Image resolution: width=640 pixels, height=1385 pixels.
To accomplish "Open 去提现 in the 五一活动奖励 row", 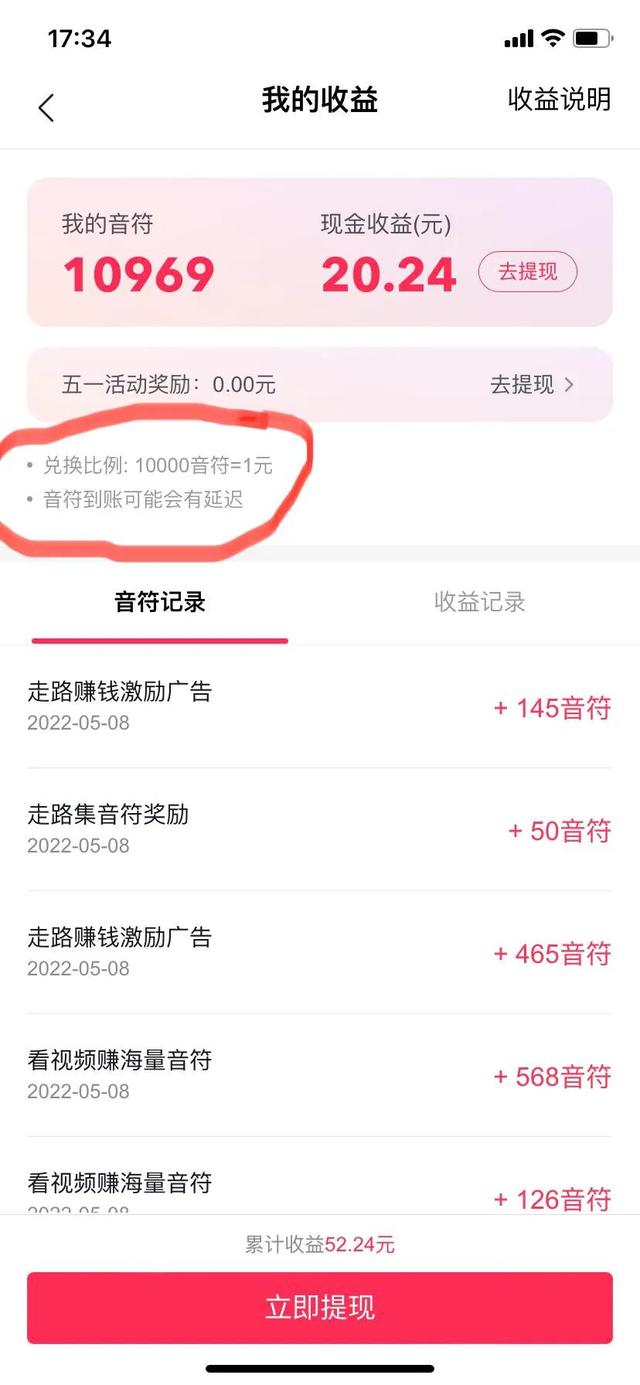I will point(531,385).
